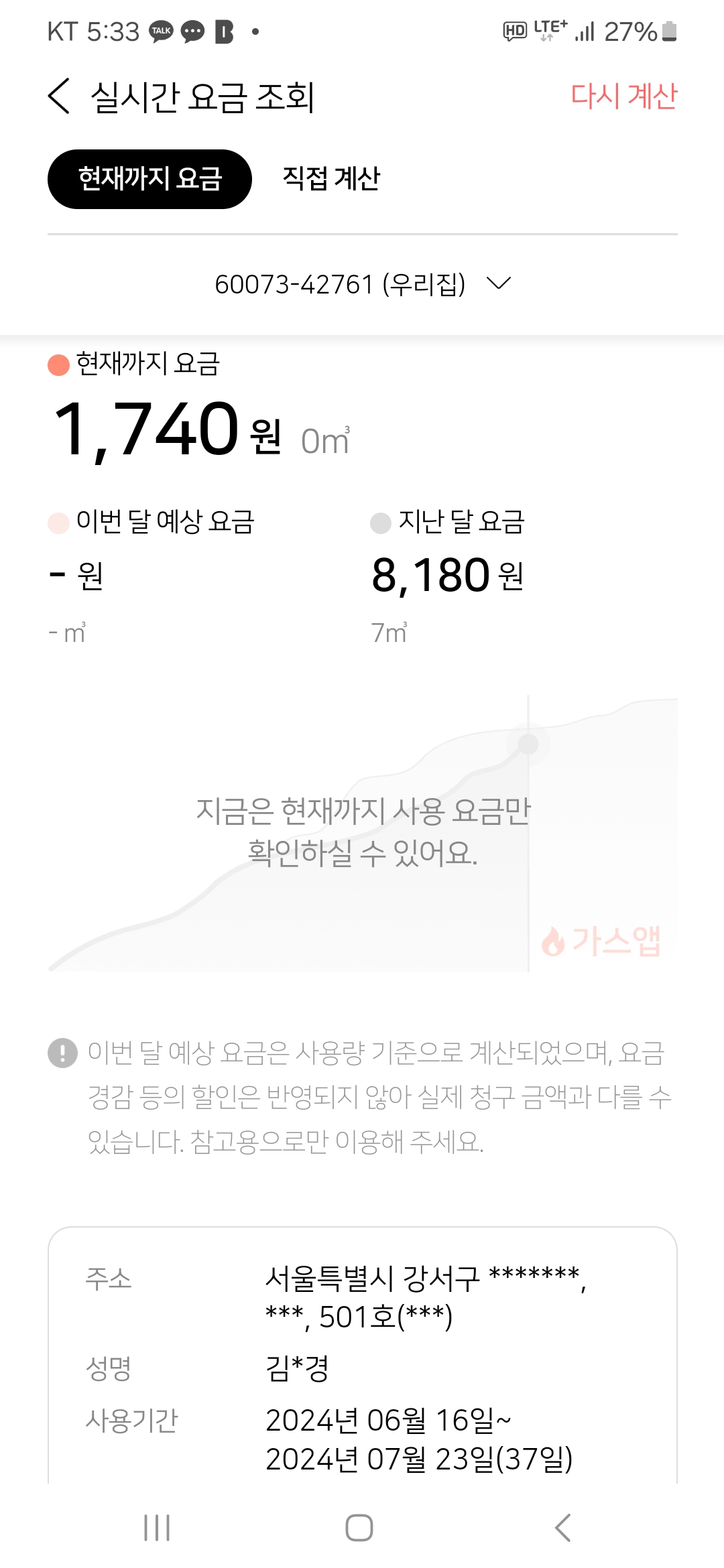Tap the system home button
This screenshot has height=1568, width=724.
coord(359,1528)
